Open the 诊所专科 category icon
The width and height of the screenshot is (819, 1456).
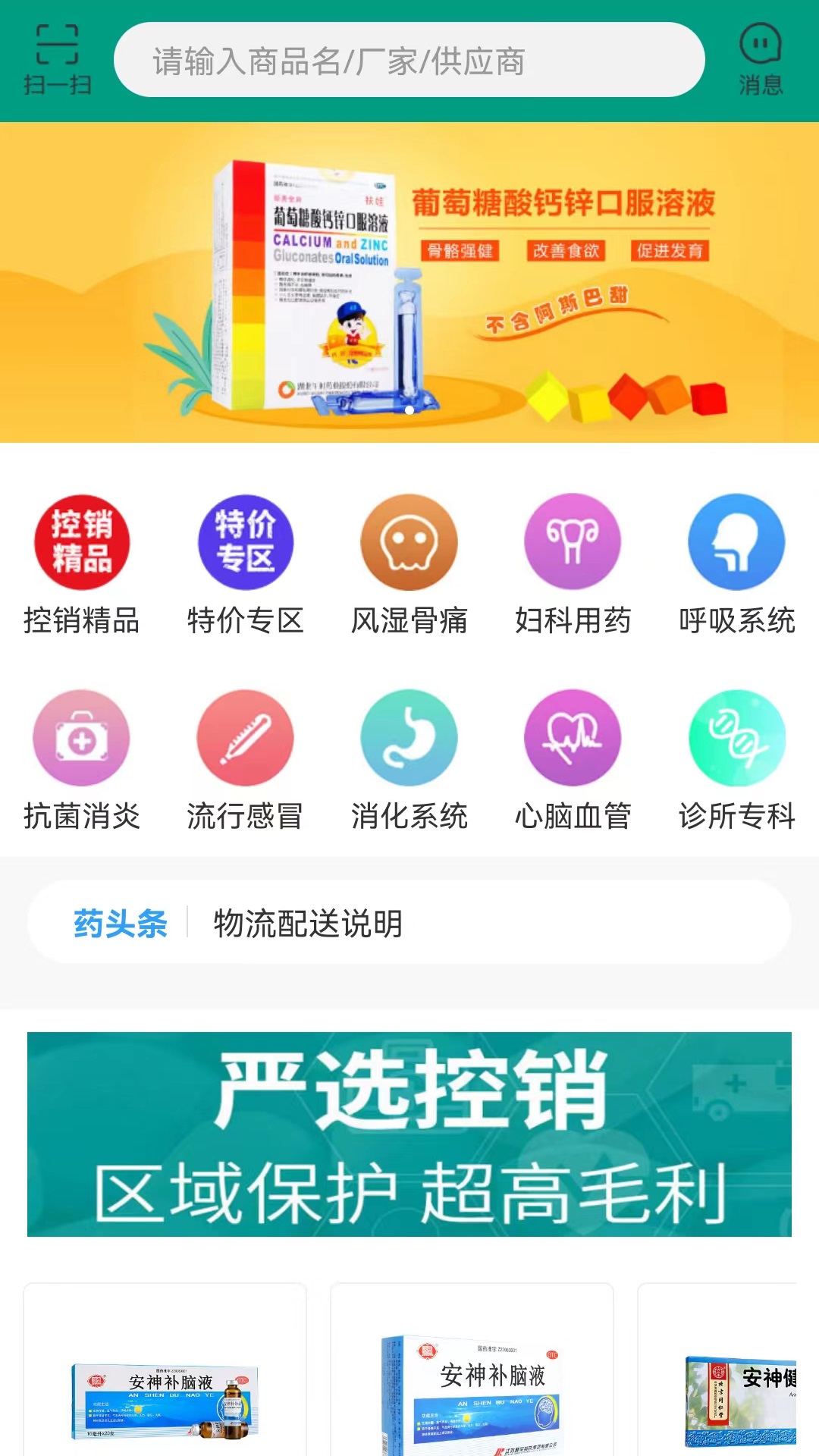(736, 738)
